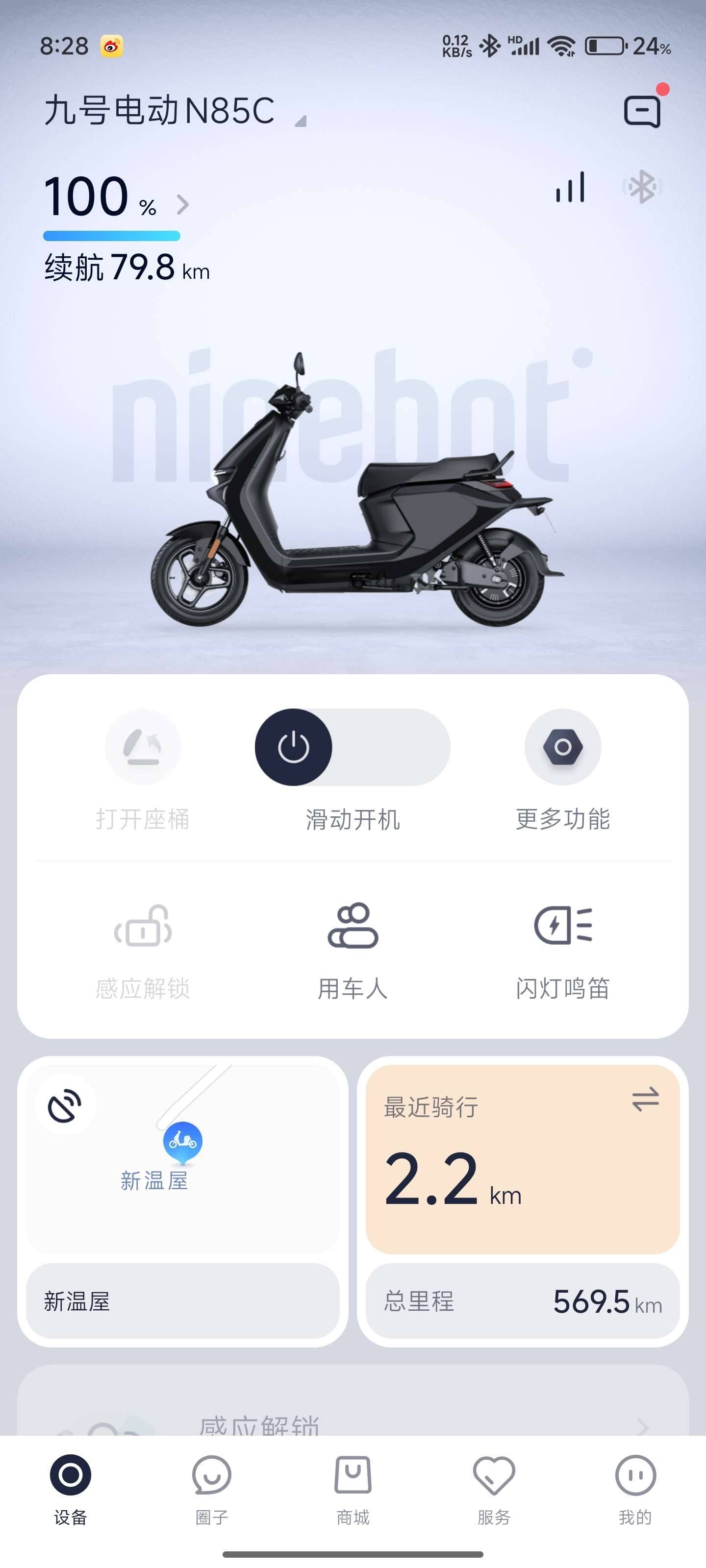Expand the 九号电动N85C device dropdown

pos(300,121)
